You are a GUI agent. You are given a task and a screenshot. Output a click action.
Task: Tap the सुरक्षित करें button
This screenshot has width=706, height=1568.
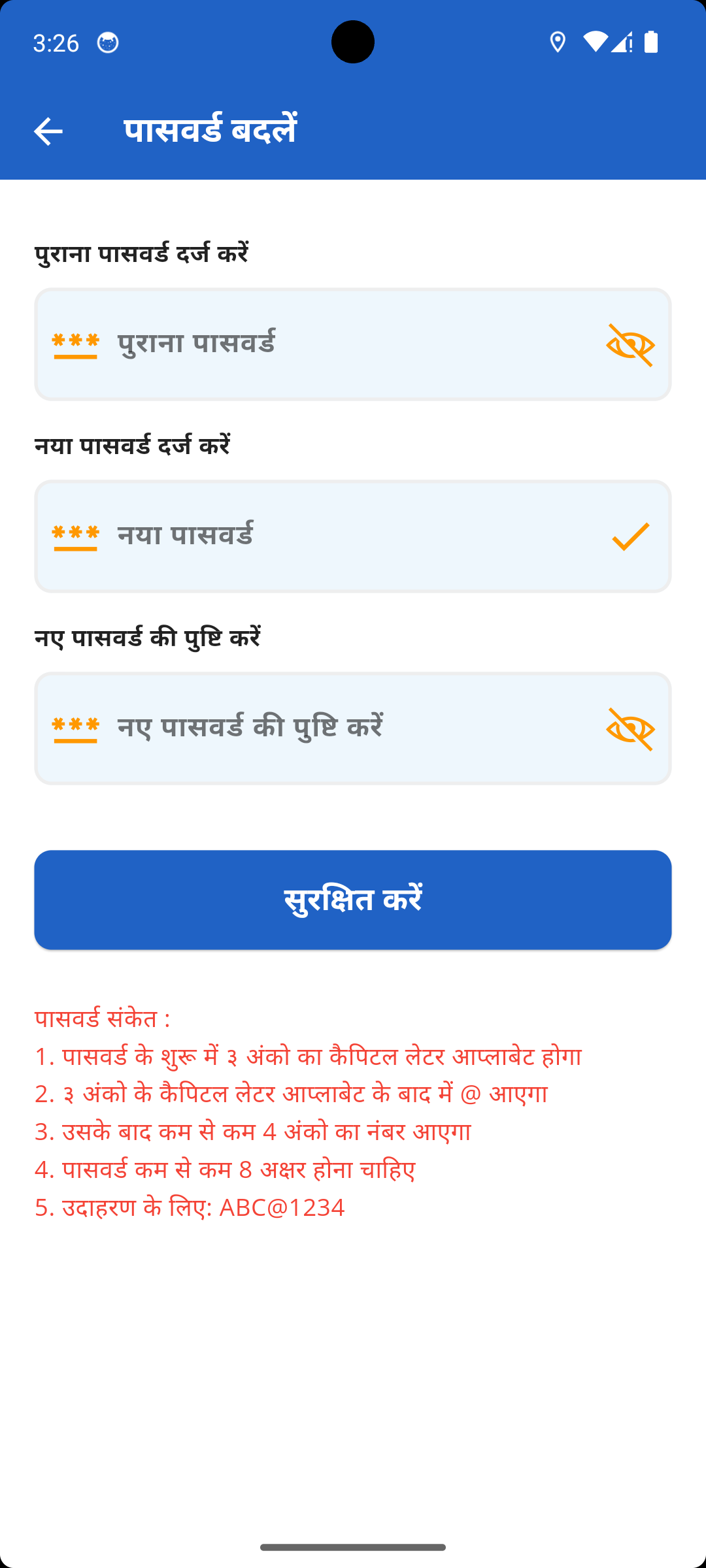point(353,900)
